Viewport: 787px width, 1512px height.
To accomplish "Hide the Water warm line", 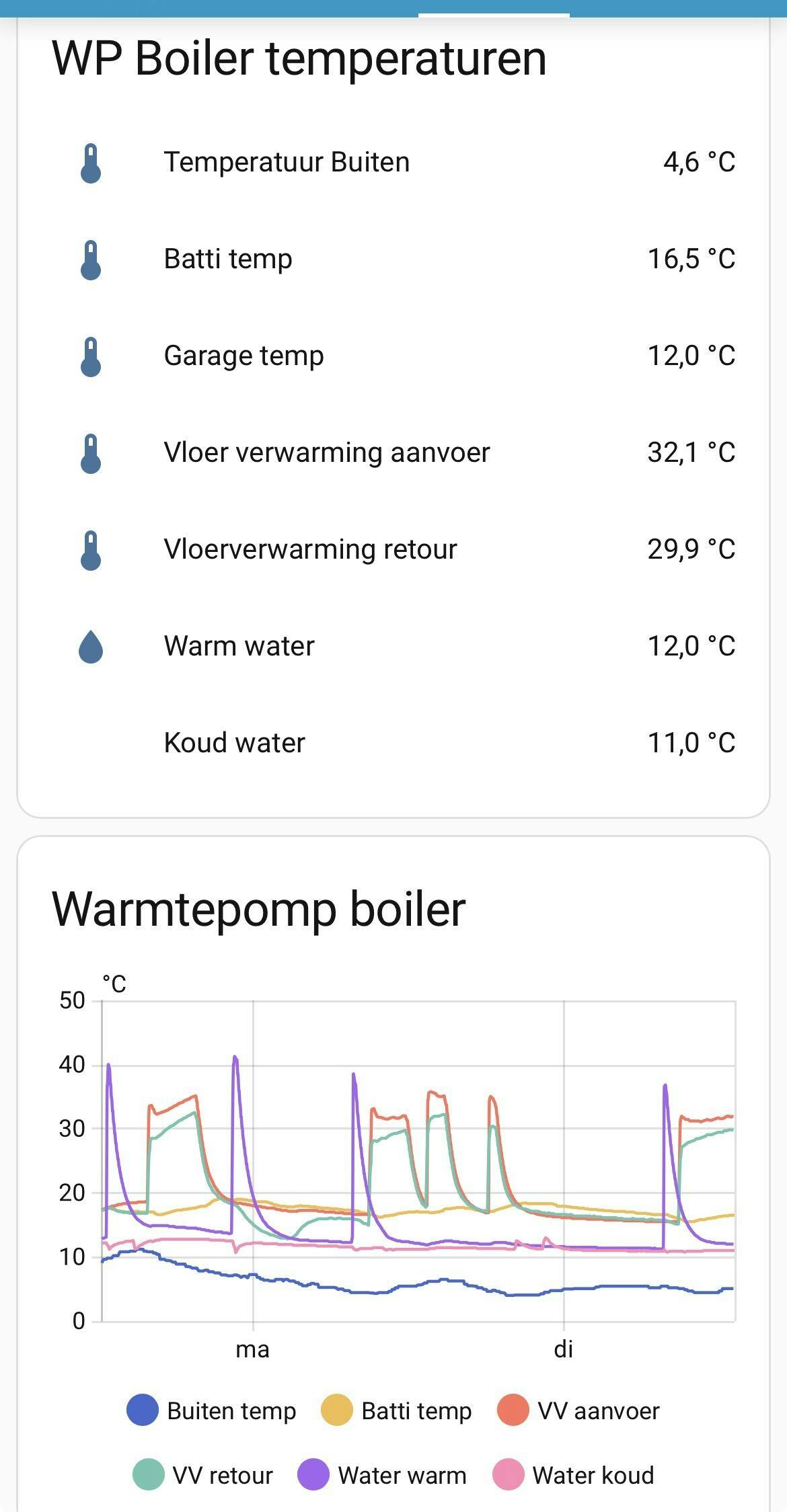I will pyautogui.click(x=382, y=1475).
